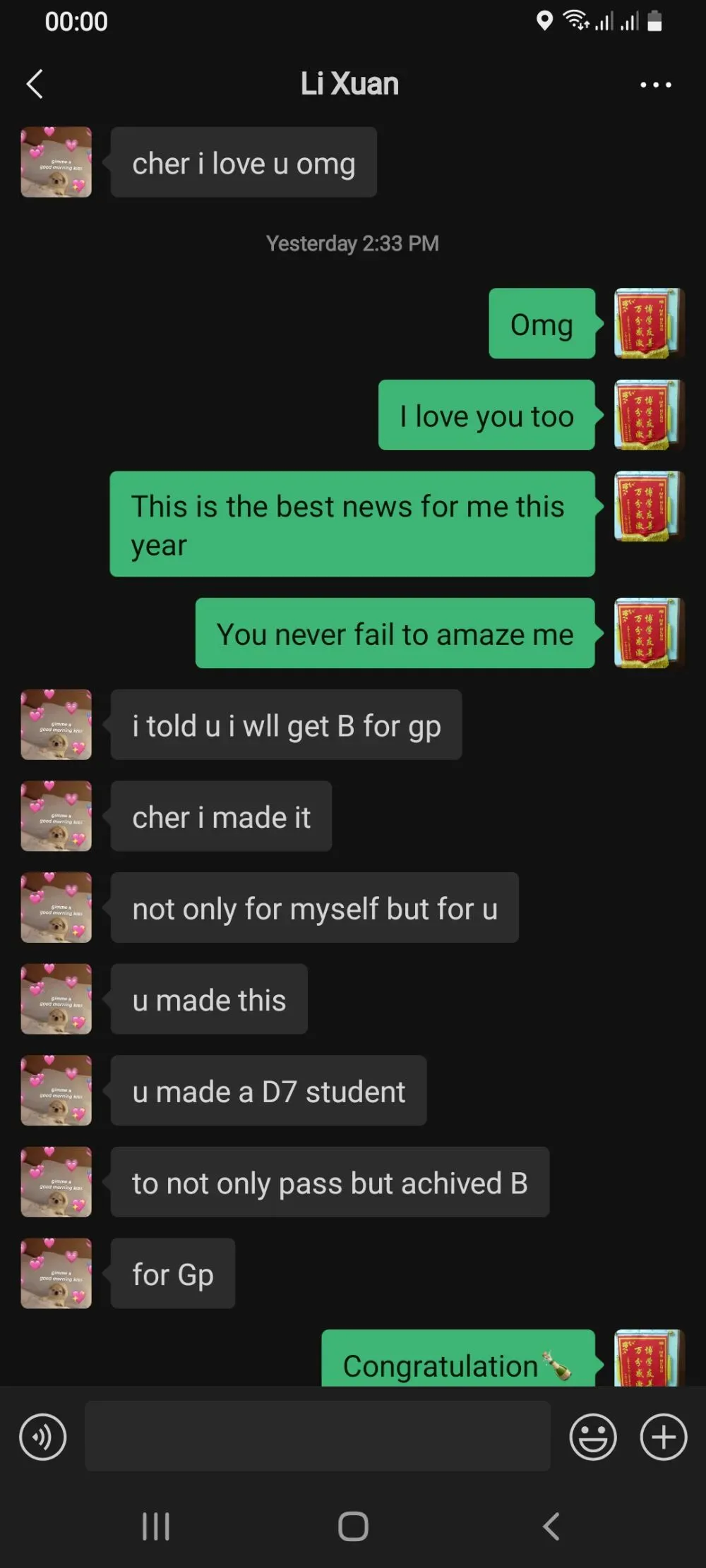Focus the message text field
Screen dimensions: 706x1568
[x=318, y=1437]
